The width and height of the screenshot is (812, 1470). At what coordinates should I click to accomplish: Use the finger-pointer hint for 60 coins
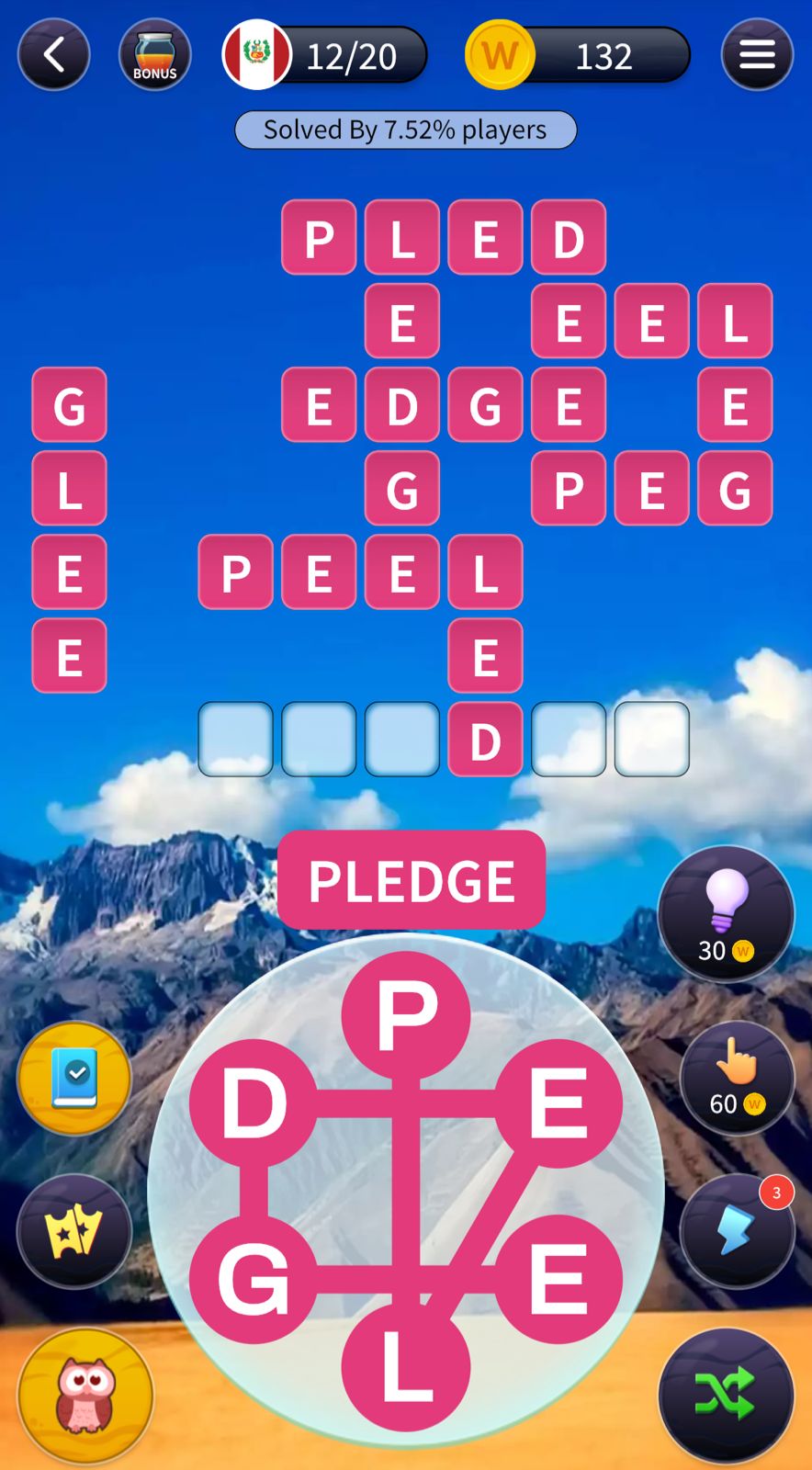pos(737,1079)
